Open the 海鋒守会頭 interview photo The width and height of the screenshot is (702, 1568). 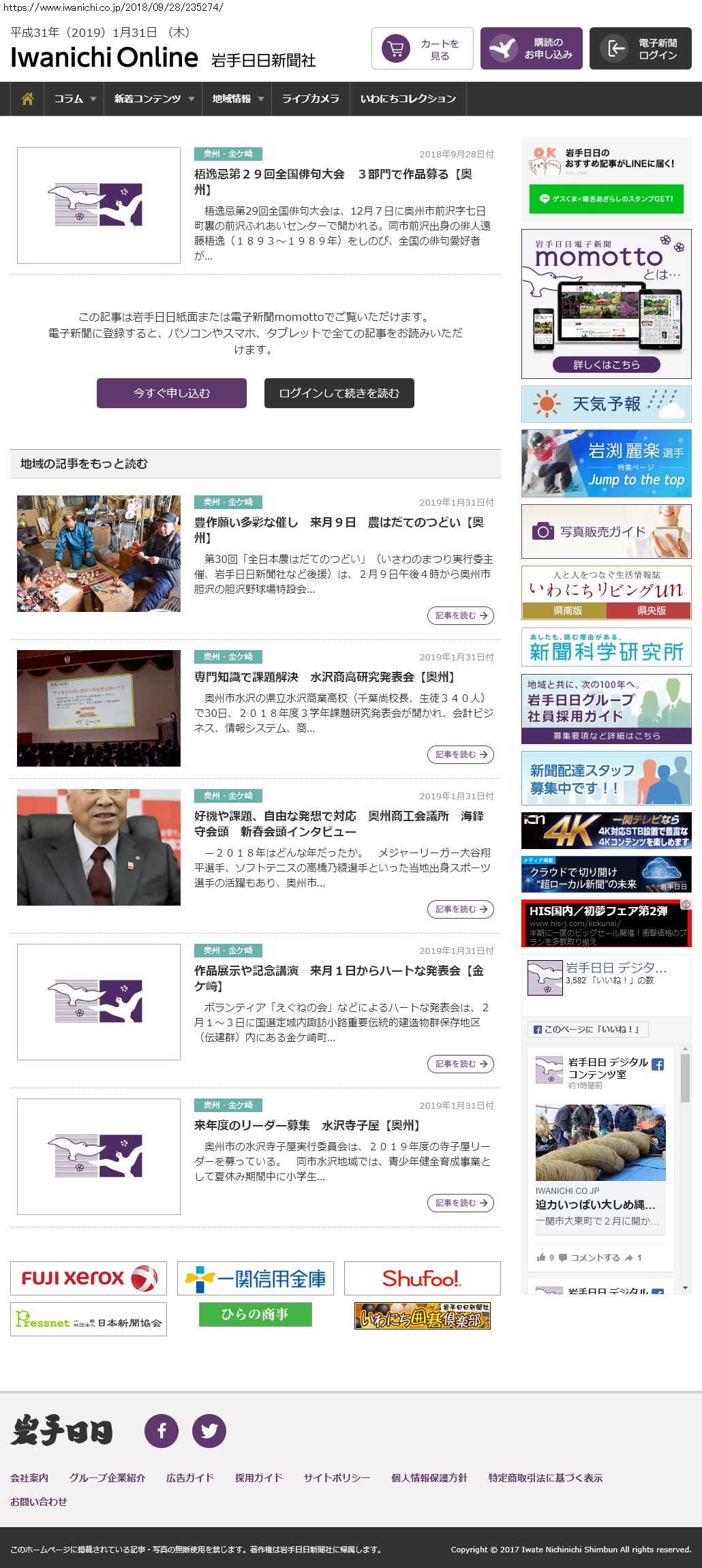coord(99,847)
